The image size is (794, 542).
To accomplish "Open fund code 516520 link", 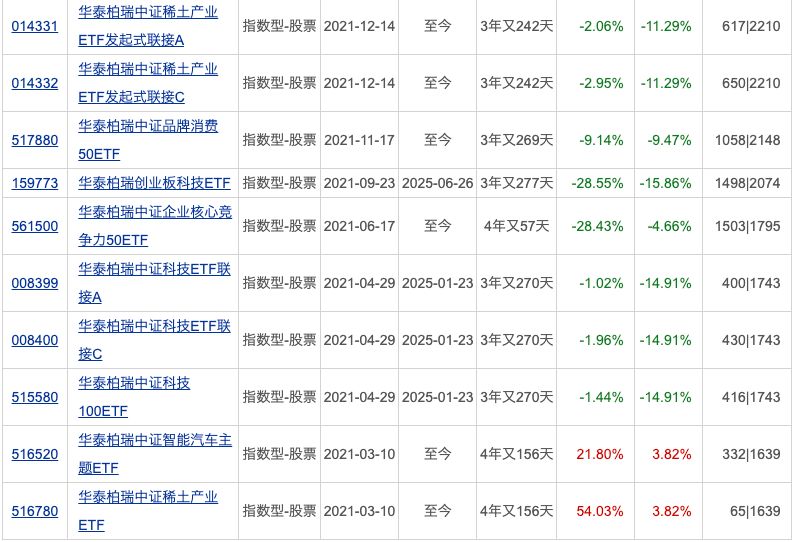I will click(x=34, y=454).
